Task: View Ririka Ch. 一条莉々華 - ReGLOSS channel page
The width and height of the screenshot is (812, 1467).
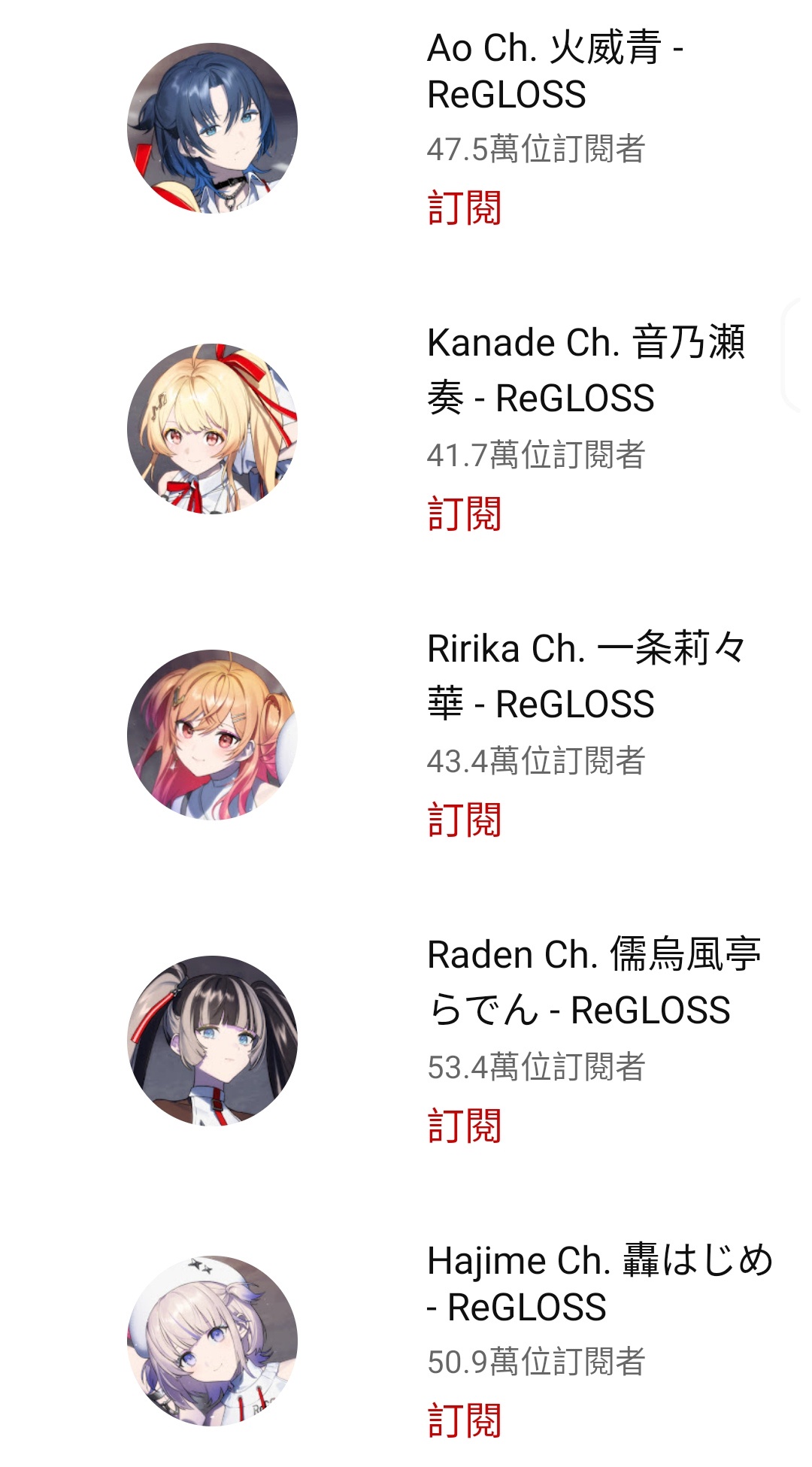Action: click(585, 676)
